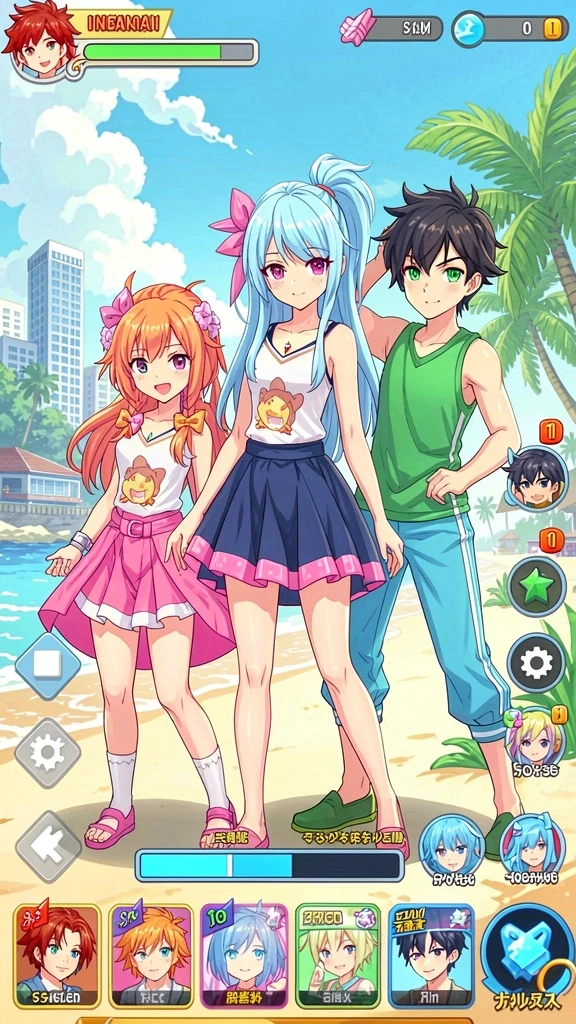The width and height of the screenshot is (576, 1024).
Task: Tap the white square diamond button
Action: point(48,665)
